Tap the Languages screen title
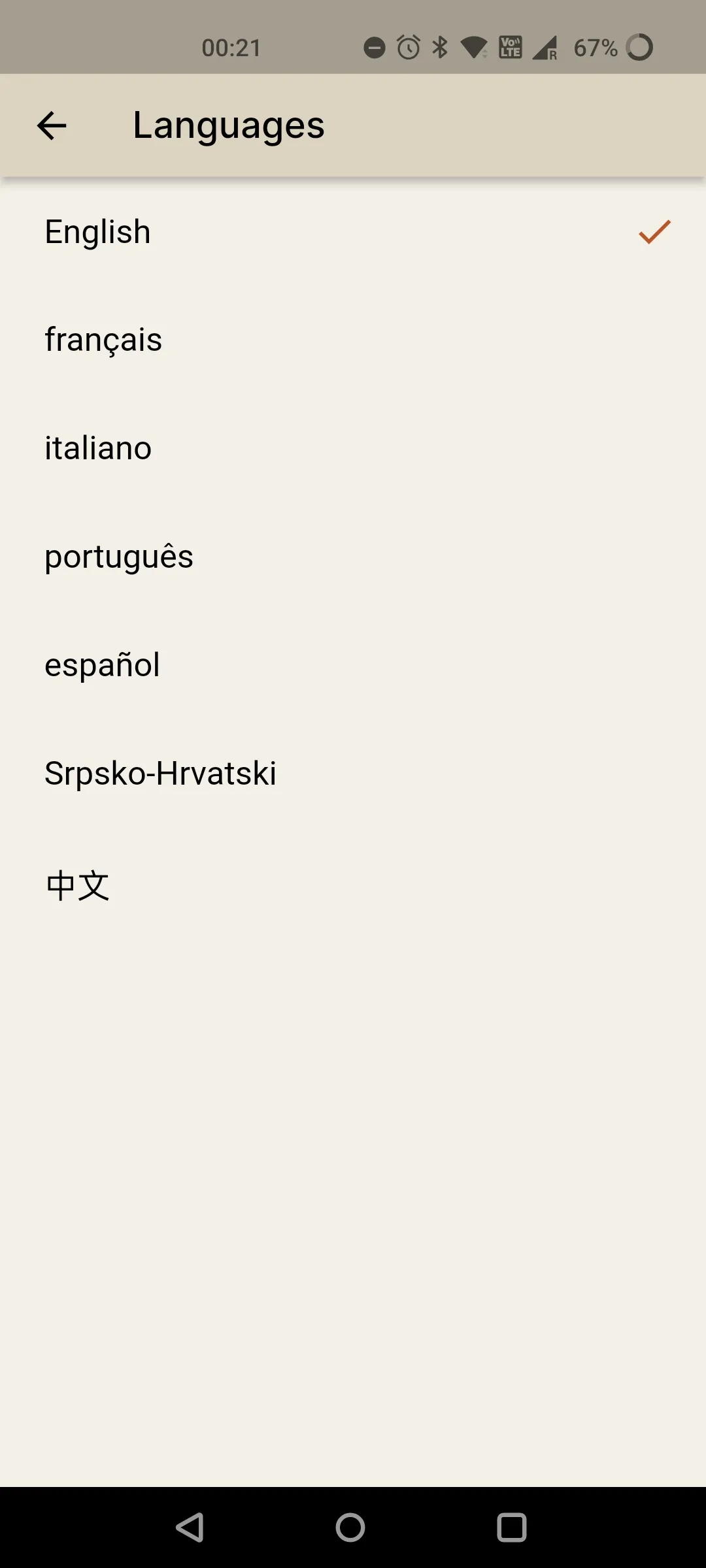 point(228,125)
